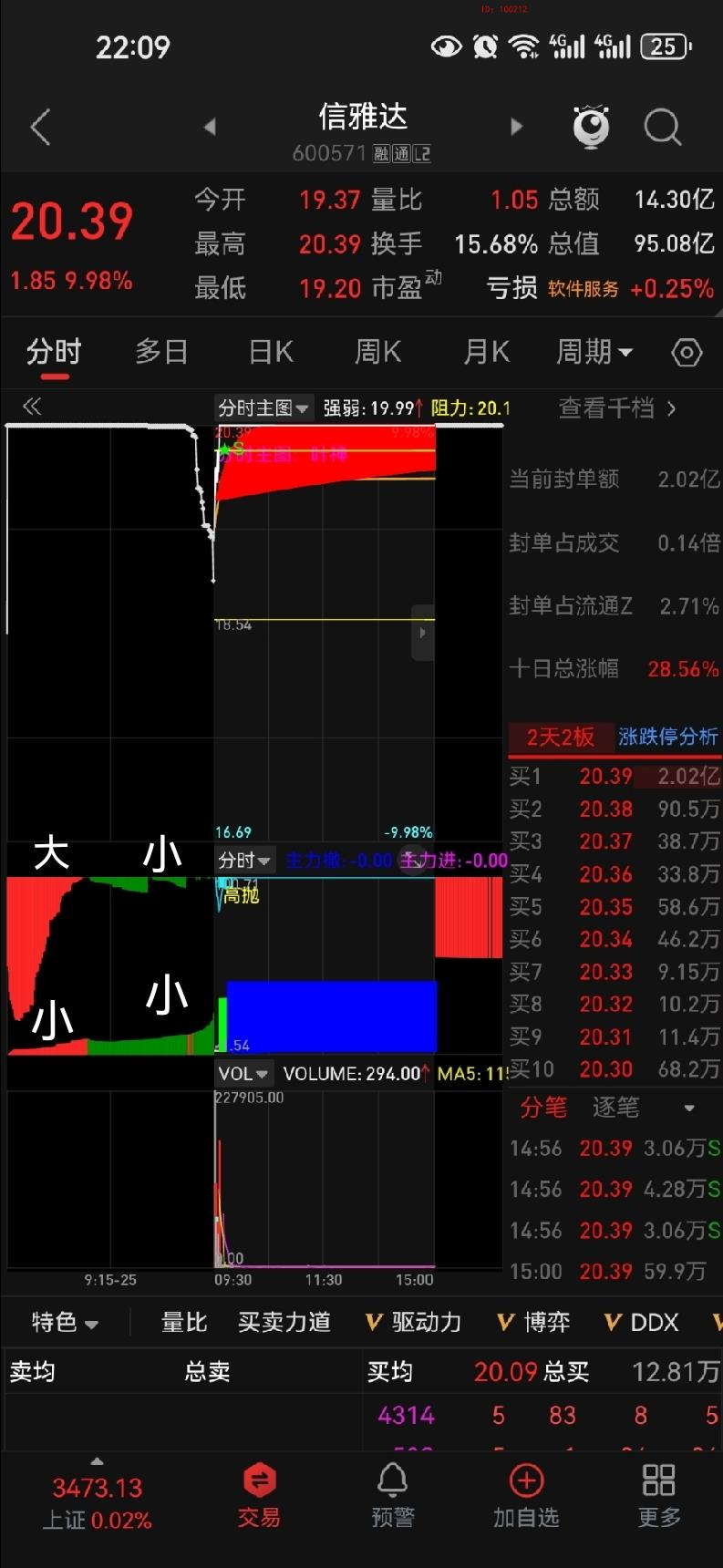Open the 分时主图 indicator dropdown
Screen dimensions: 723x1568
(263, 407)
